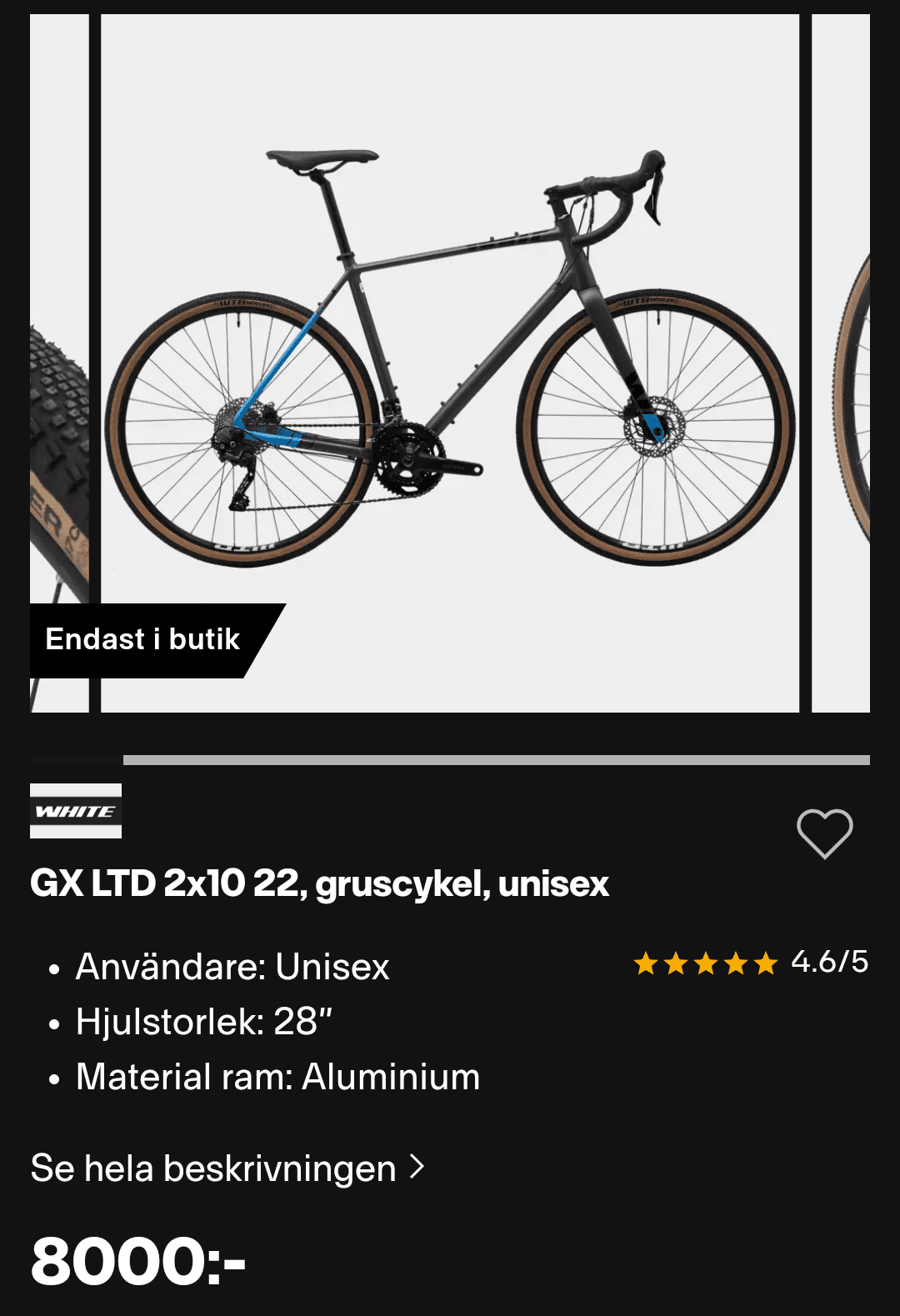This screenshot has width=900, height=1316.
Task: Add the bike to favorites with heart icon
Action: point(824,833)
